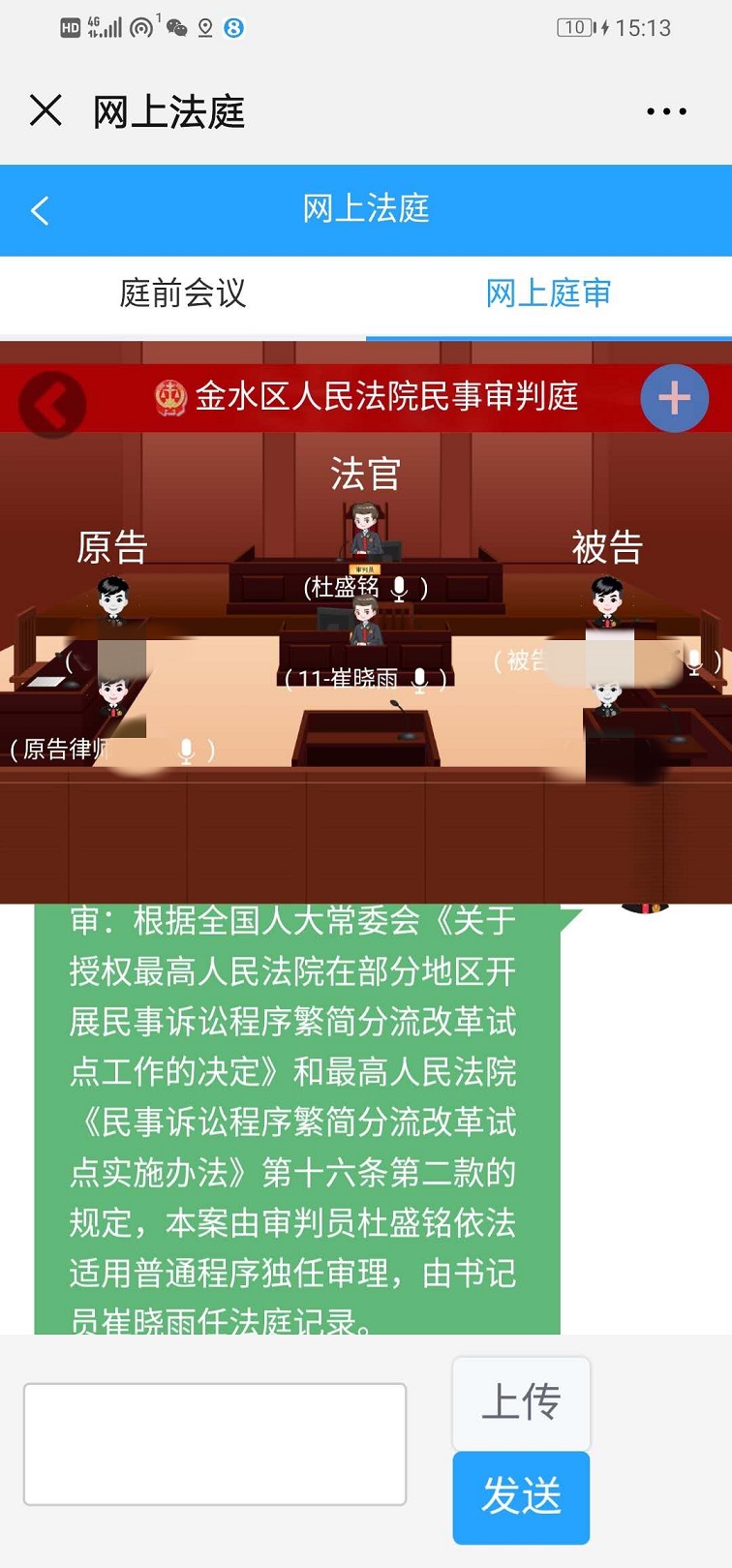Image resolution: width=732 pixels, height=1568 pixels.
Task: Tap the microphone next to judge 杜盛铭
Action: pyautogui.click(x=399, y=587)
